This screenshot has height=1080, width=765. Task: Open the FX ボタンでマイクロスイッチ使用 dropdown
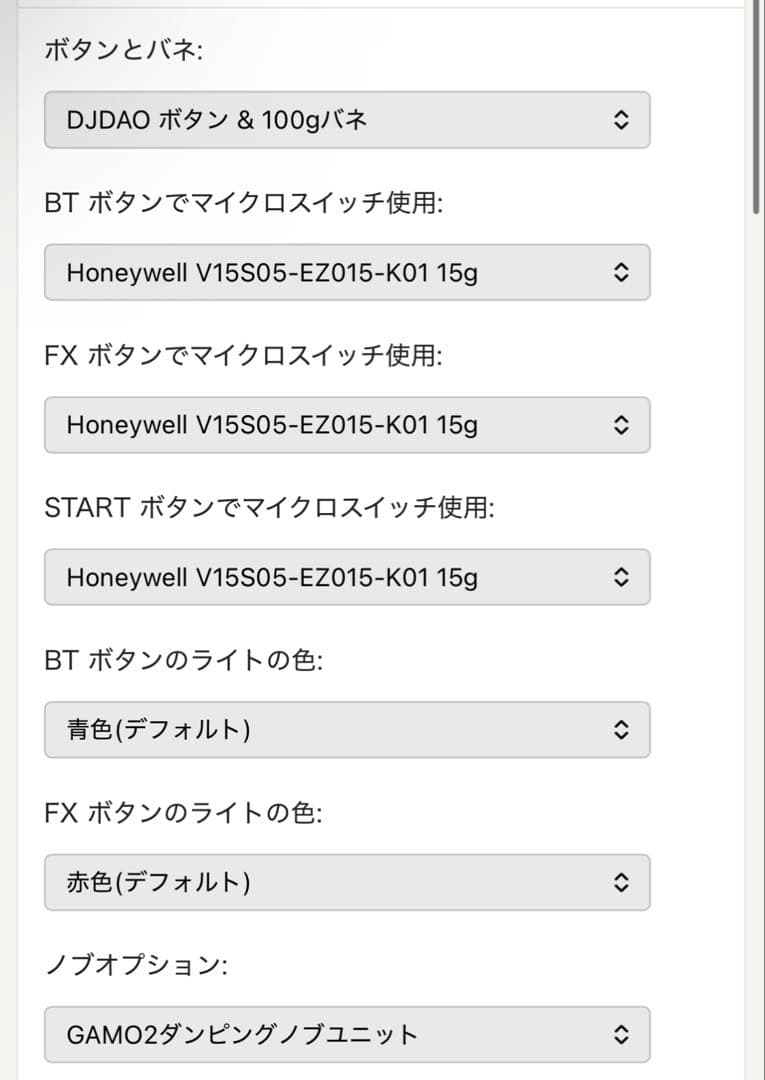pos(345,424)
